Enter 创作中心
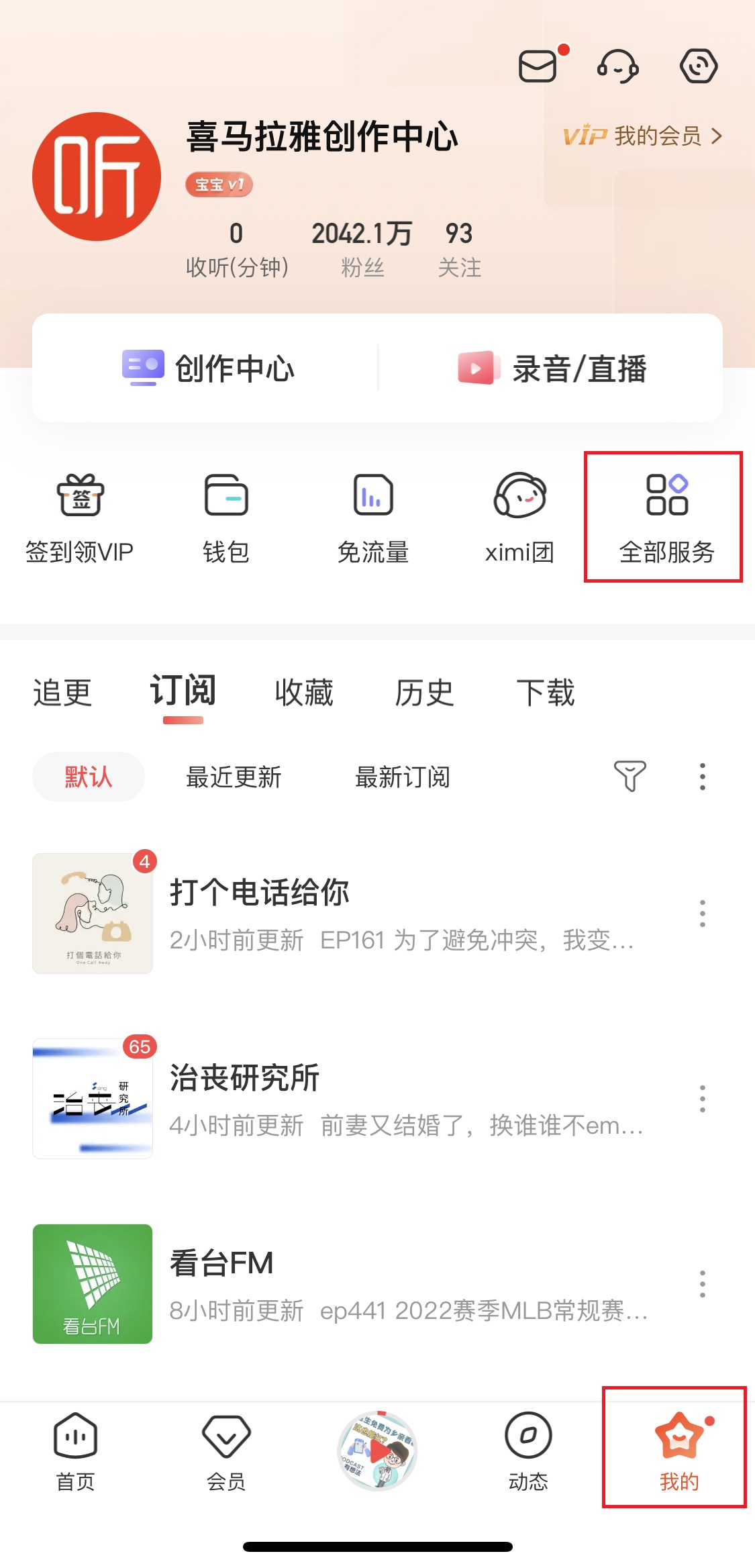 [208, 369]
